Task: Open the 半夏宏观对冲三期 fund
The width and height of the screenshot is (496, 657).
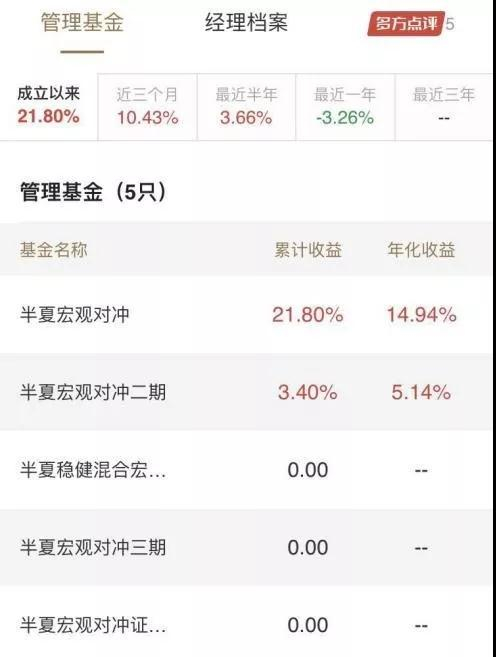Action: click(246, 547)
